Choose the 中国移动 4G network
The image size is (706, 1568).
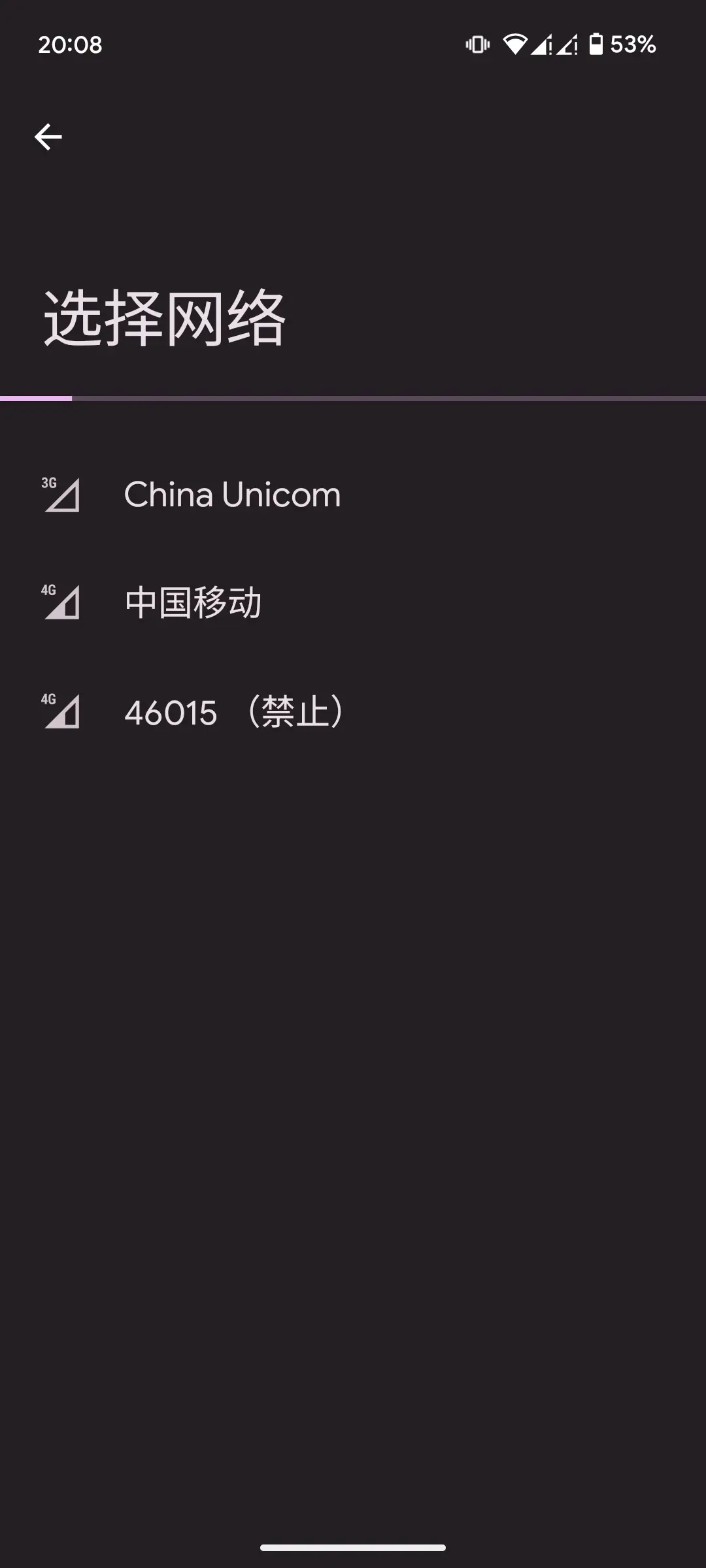pyautogui.click(x=353, y=602)
